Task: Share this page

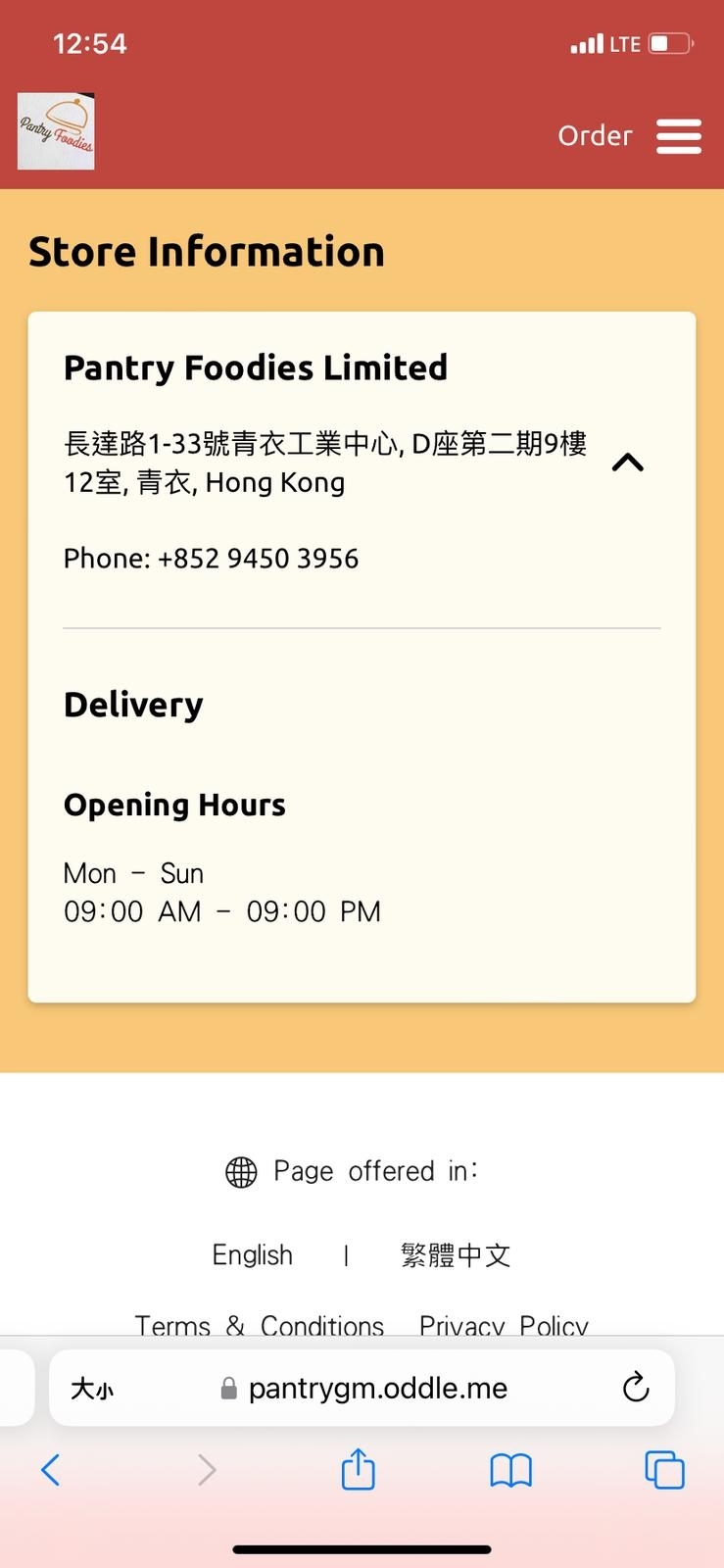Action: pyautogui.click(x=358, y=1470)
